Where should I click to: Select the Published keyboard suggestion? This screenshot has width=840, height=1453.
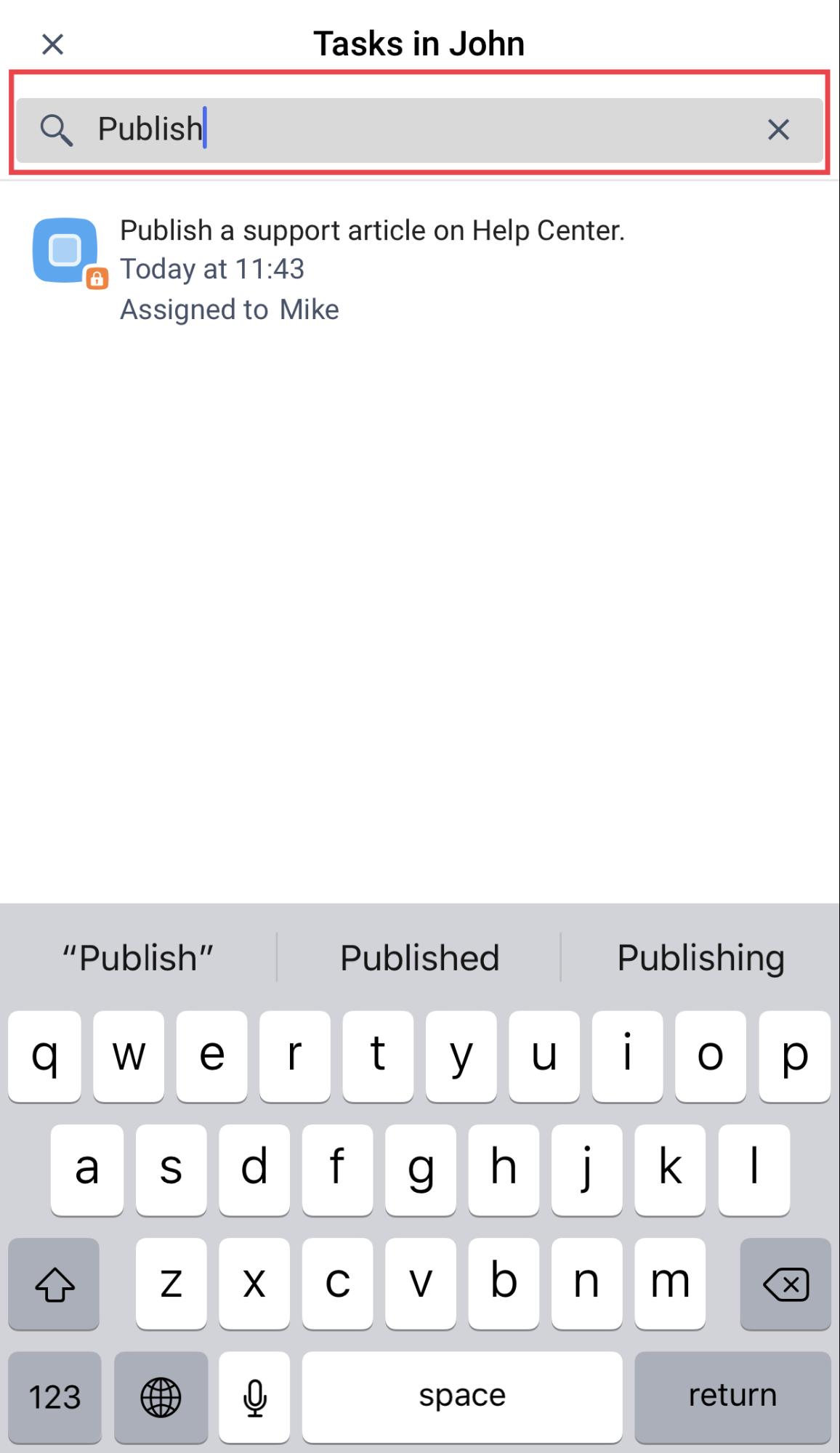pos(419,957)
